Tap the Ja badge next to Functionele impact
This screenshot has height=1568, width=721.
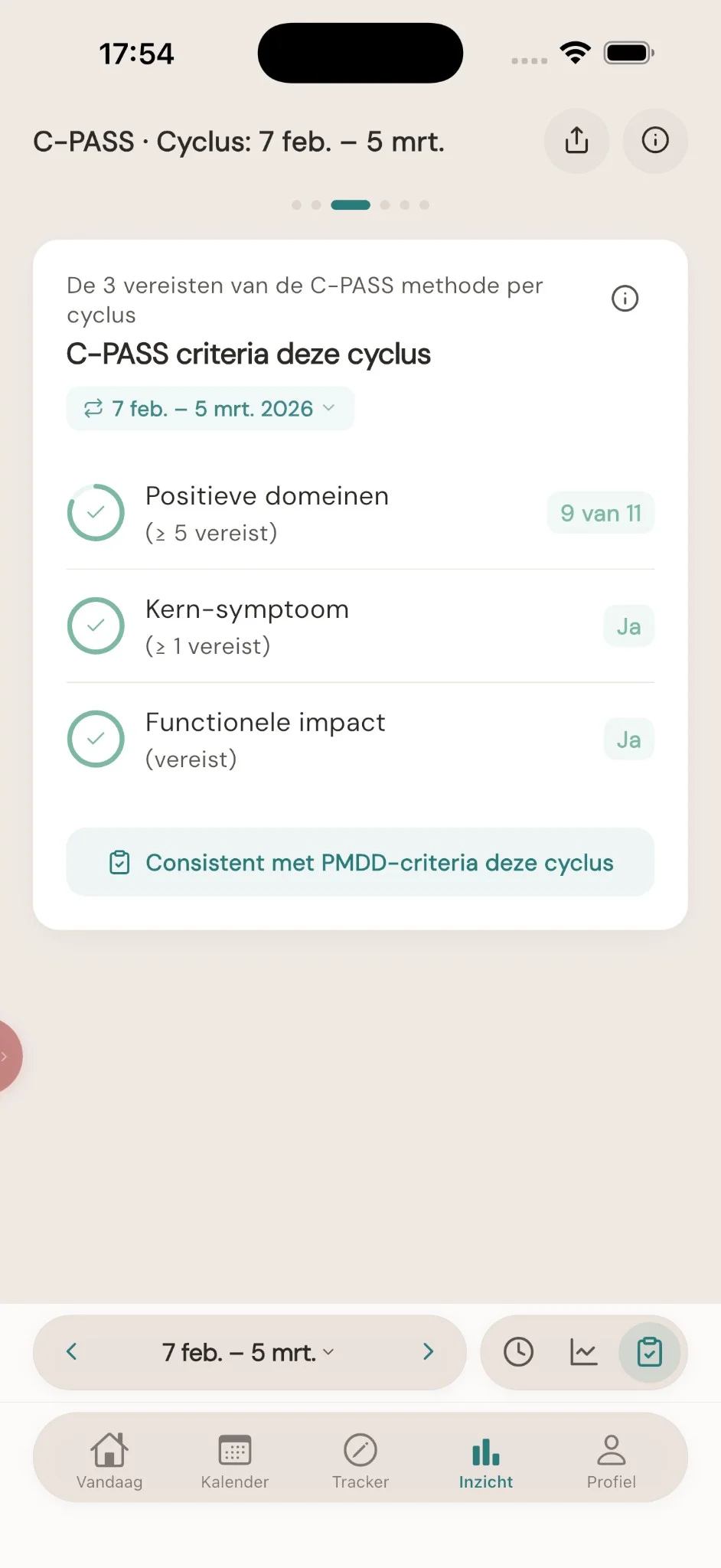pyautogui.click(x=628, y=739)
